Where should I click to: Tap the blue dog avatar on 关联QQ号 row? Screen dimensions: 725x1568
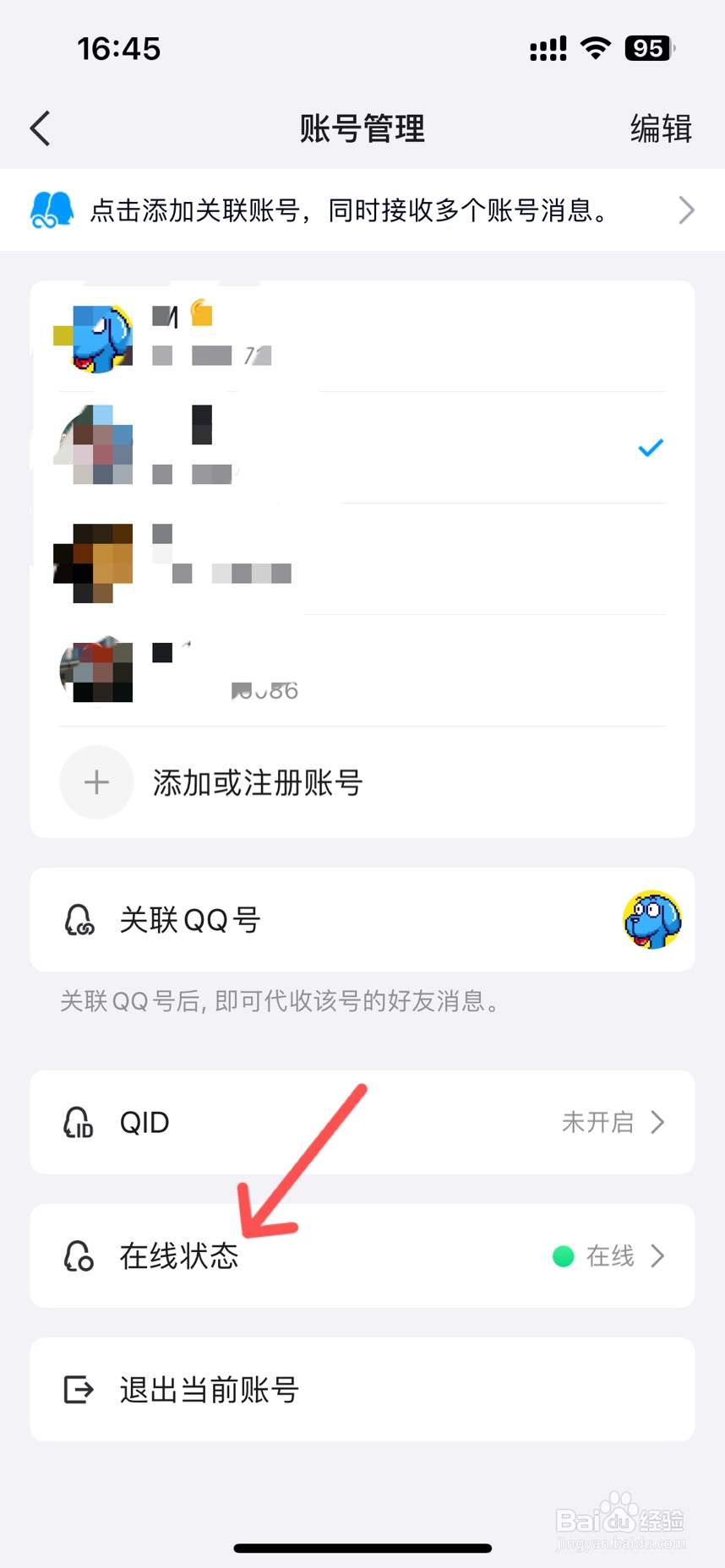[651, 921]
